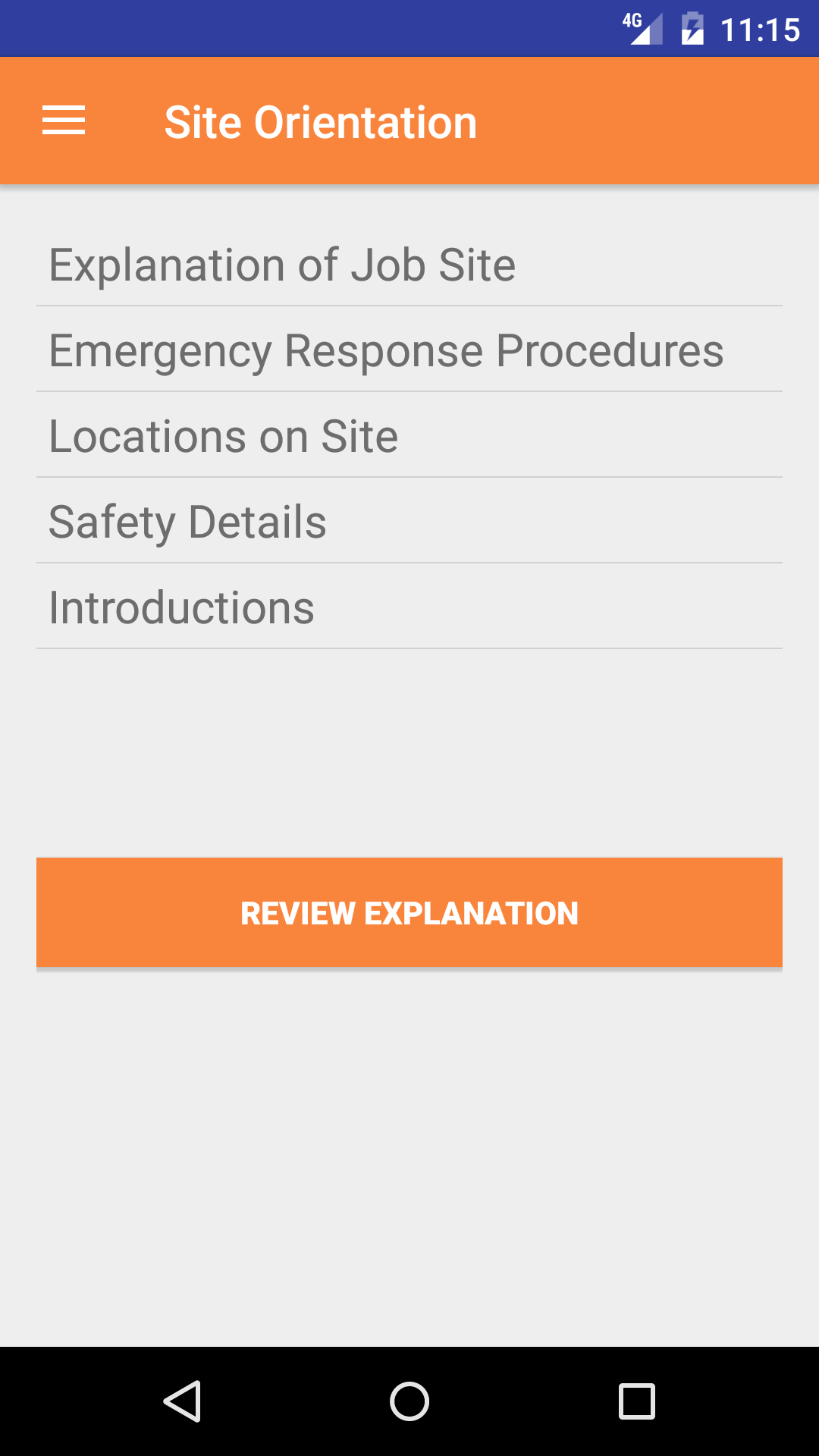Tap the Review Explanation button
The width and height of the screenshot is (819, 1456).
[409, 913]
